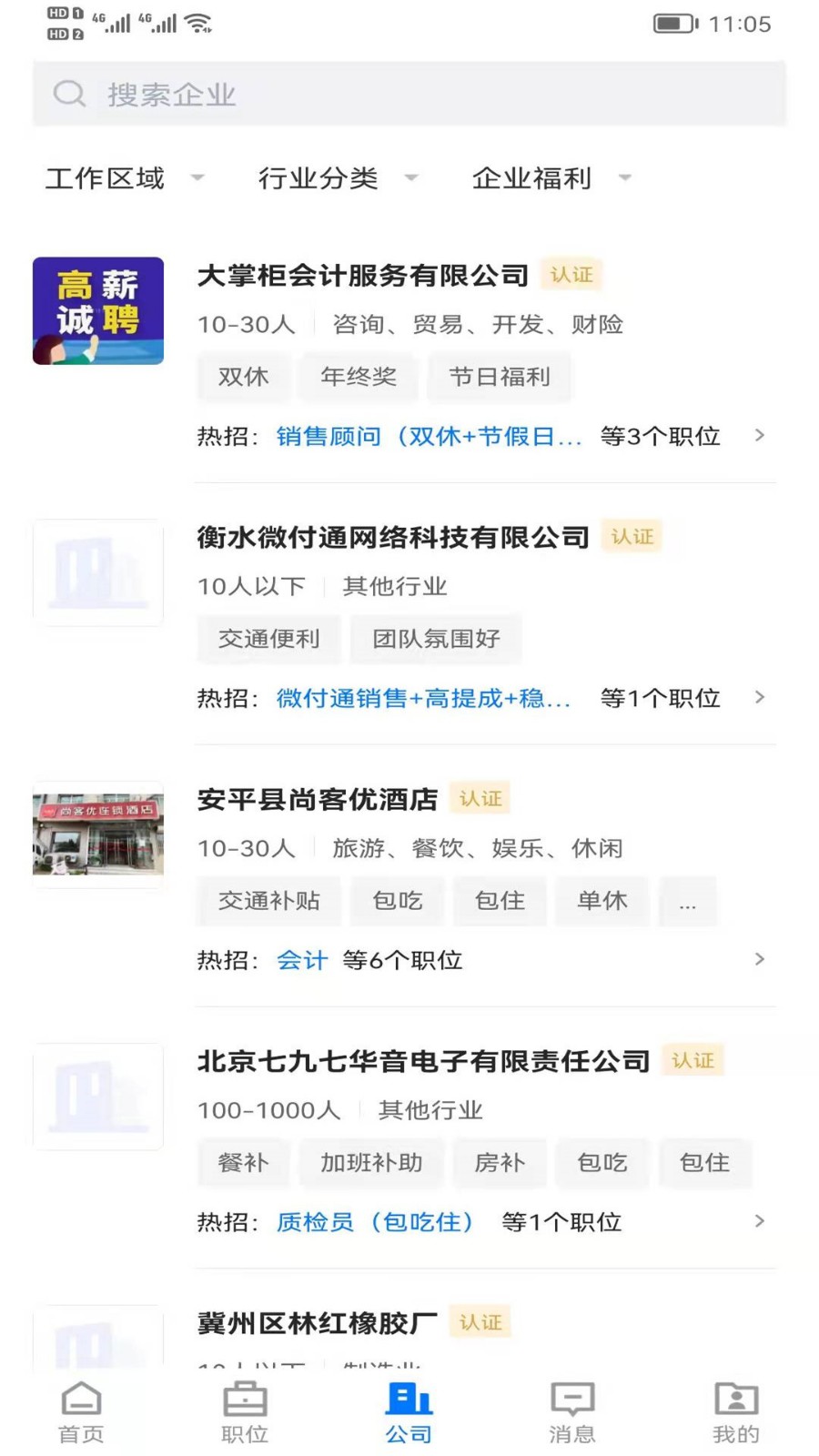This screenshot has height=1456, width=819.
Task: Select the 职位 jobs icon in bottom bar
Action: 244,1409
